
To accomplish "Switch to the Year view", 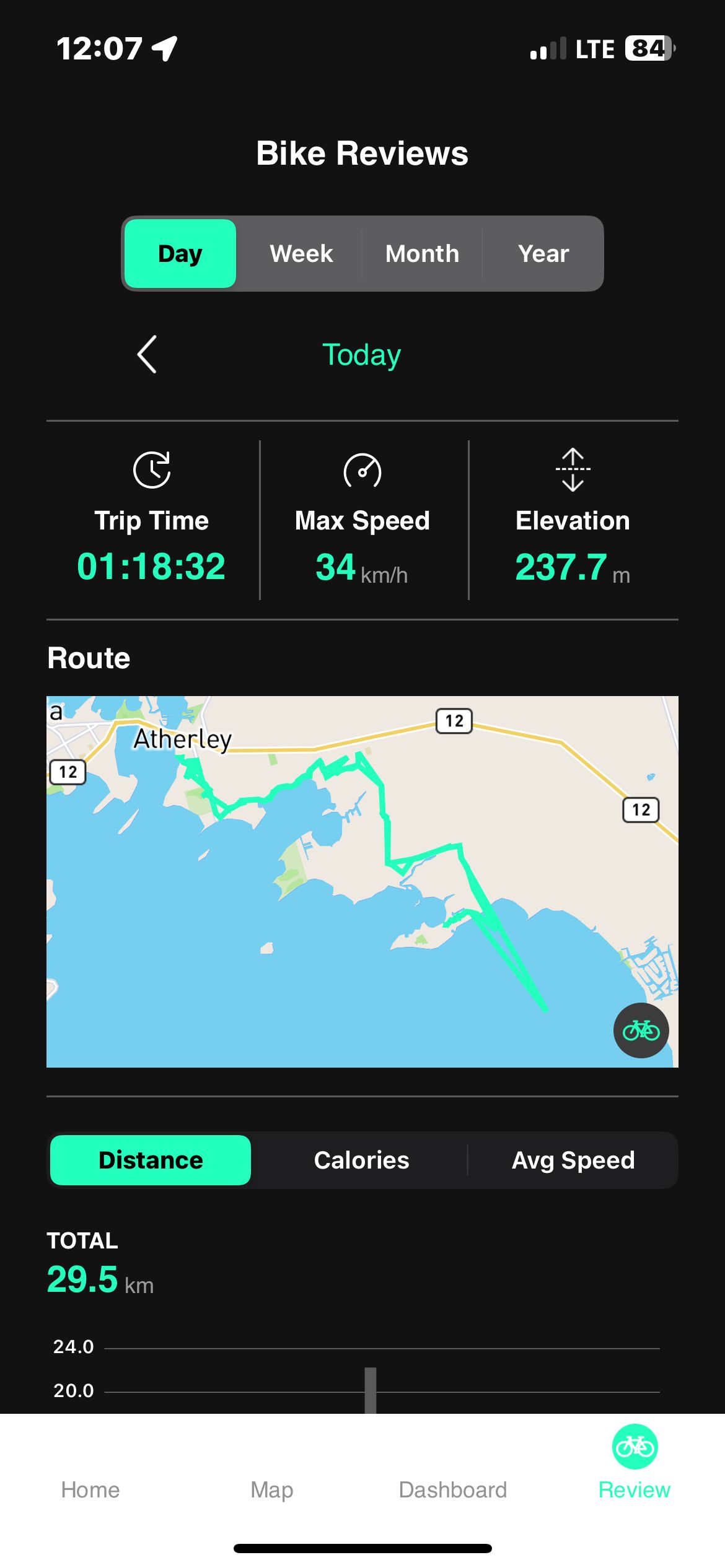I will coord(543,253).
